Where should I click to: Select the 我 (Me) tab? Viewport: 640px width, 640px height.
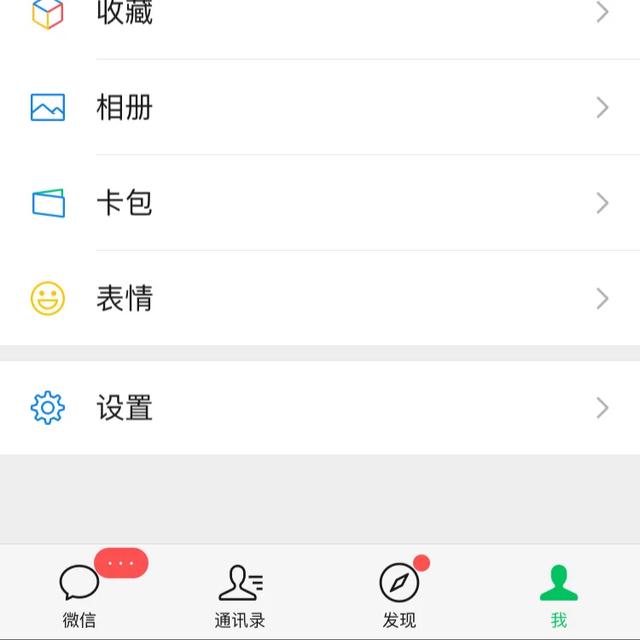pyautogui.click(x=559, y=594)
